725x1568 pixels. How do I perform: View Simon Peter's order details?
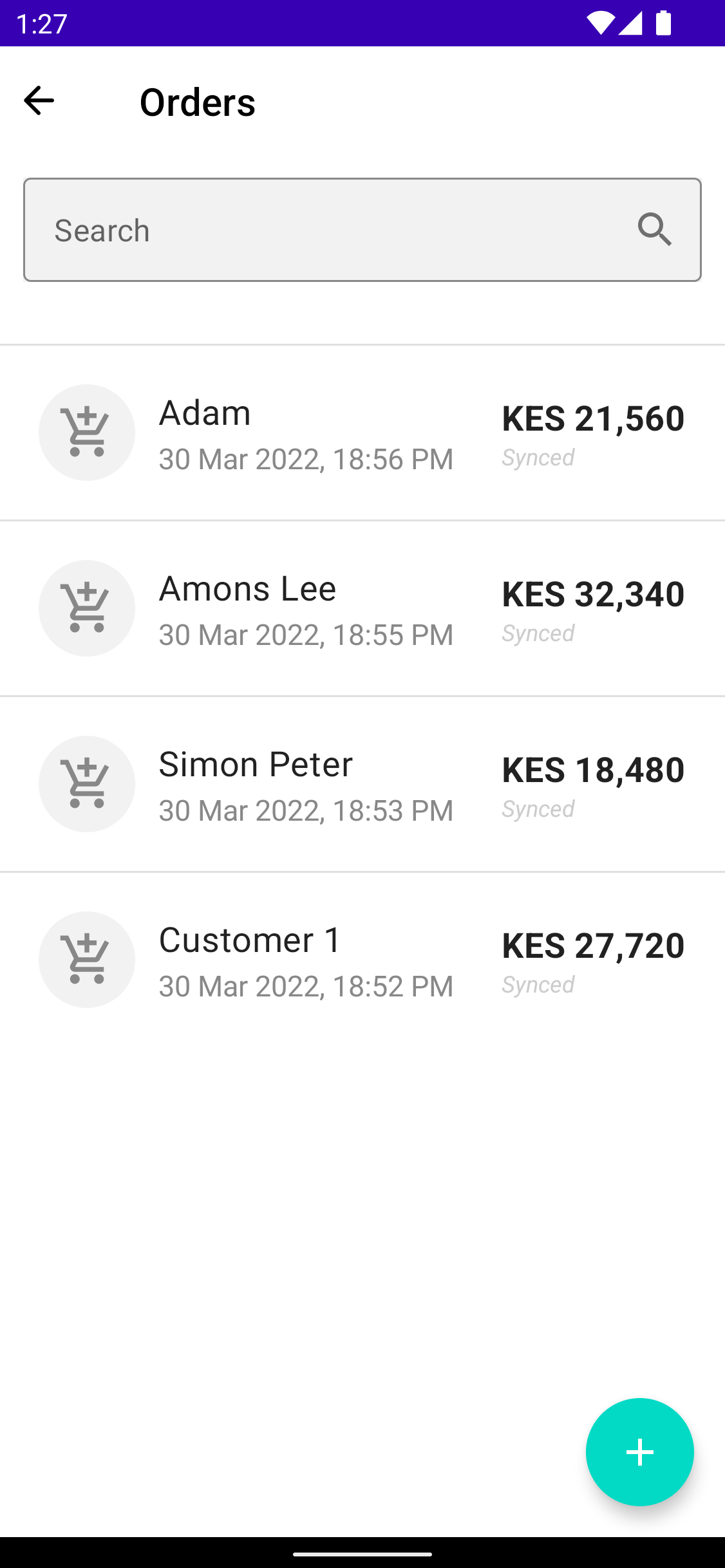point(362,785)
